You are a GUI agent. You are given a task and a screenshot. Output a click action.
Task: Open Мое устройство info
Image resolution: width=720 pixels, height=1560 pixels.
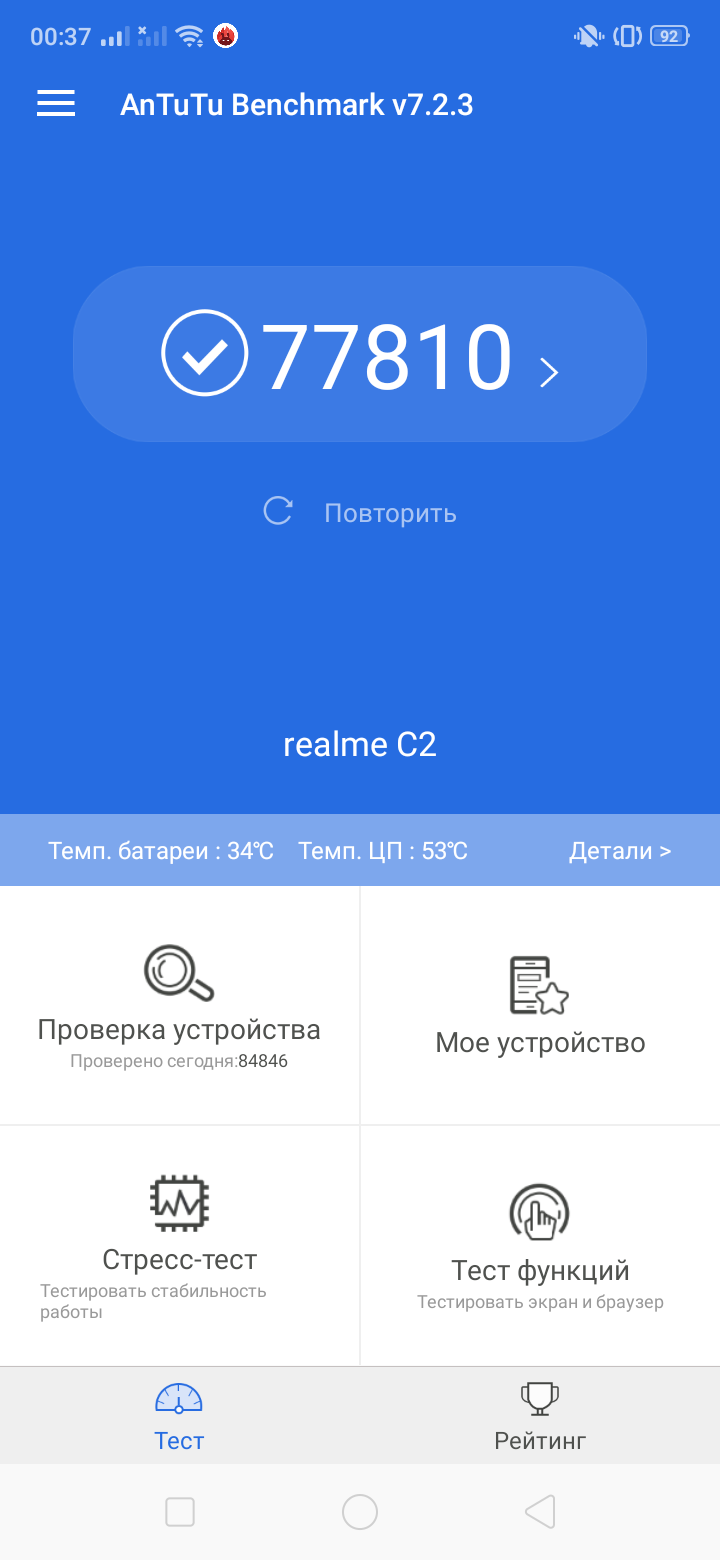pos(540,1005)
